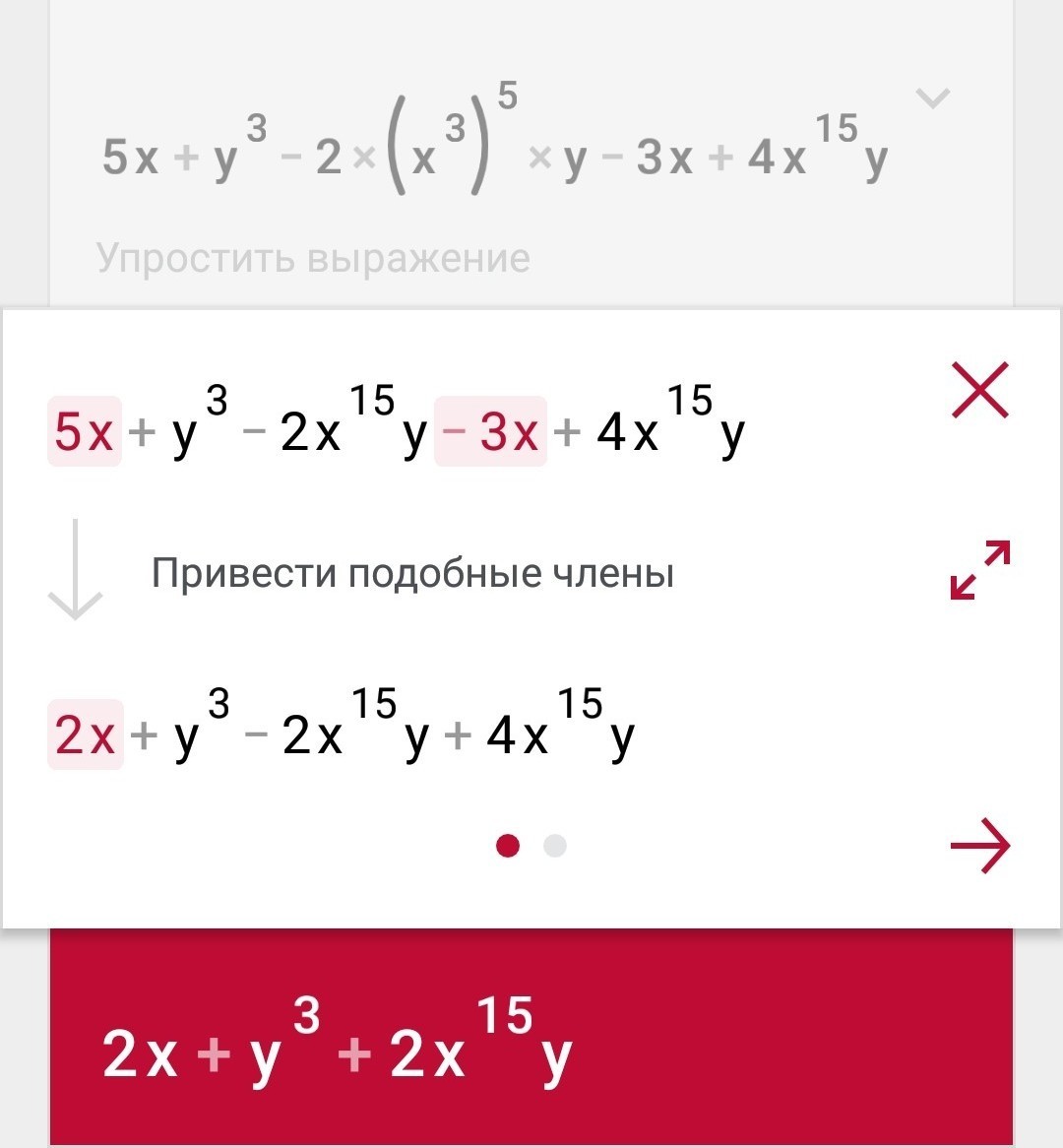Expand the step to full detail
This screenshot has height=1148, width=1063.
[x=980, y=570]
